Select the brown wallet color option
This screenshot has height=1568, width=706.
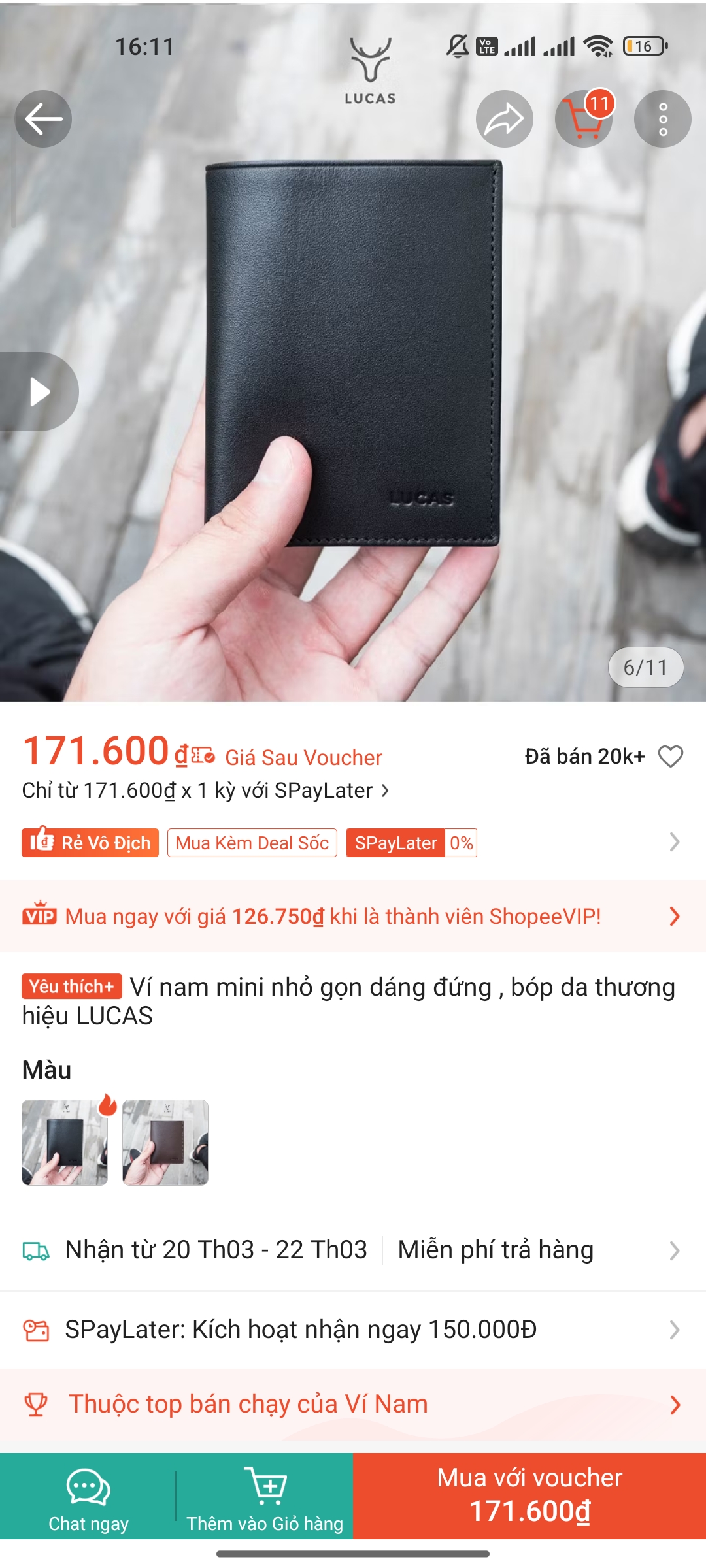tap(165, 1143)
